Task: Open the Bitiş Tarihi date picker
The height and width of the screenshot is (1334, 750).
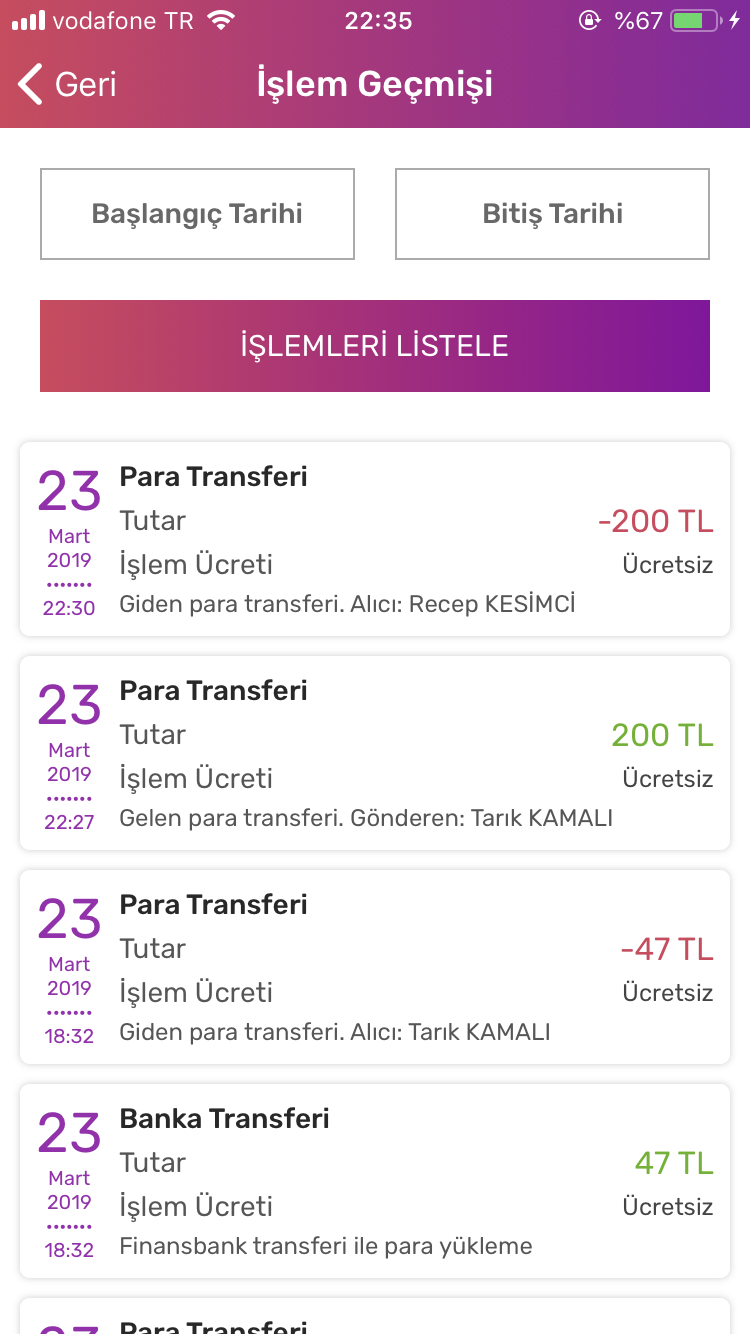Action: (x=552, y=214)
